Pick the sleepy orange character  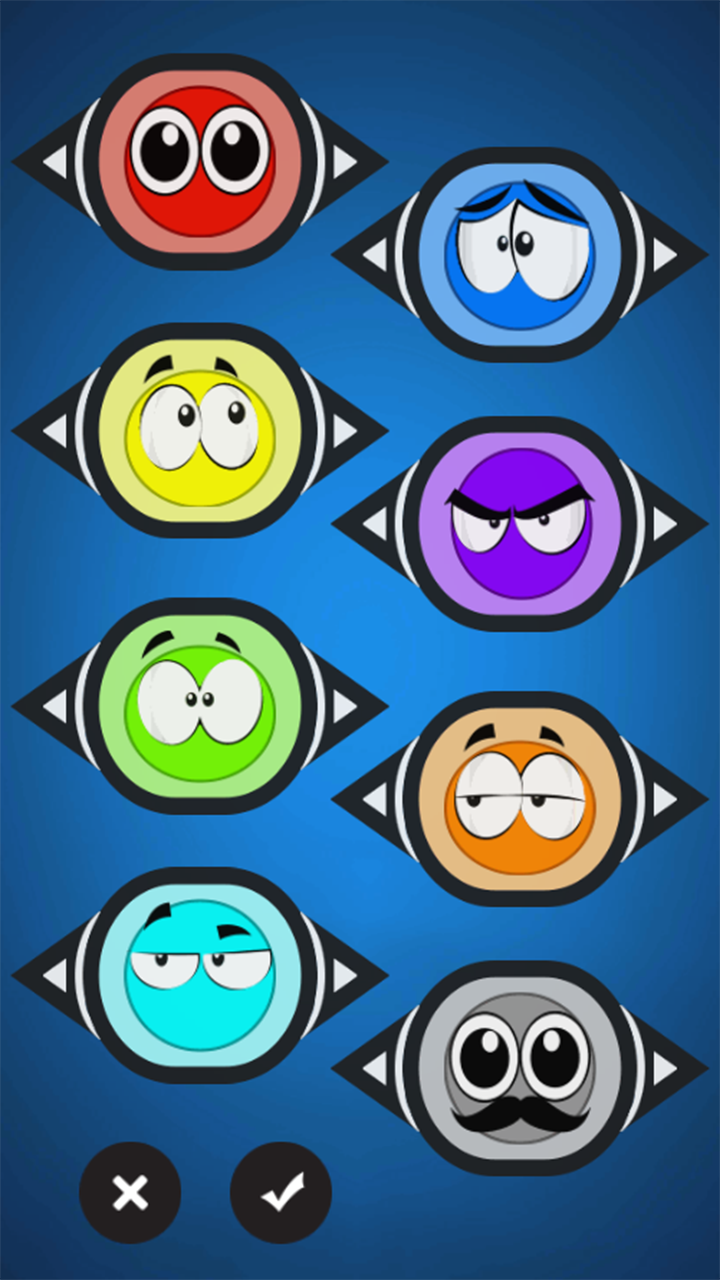pos(520,799)
